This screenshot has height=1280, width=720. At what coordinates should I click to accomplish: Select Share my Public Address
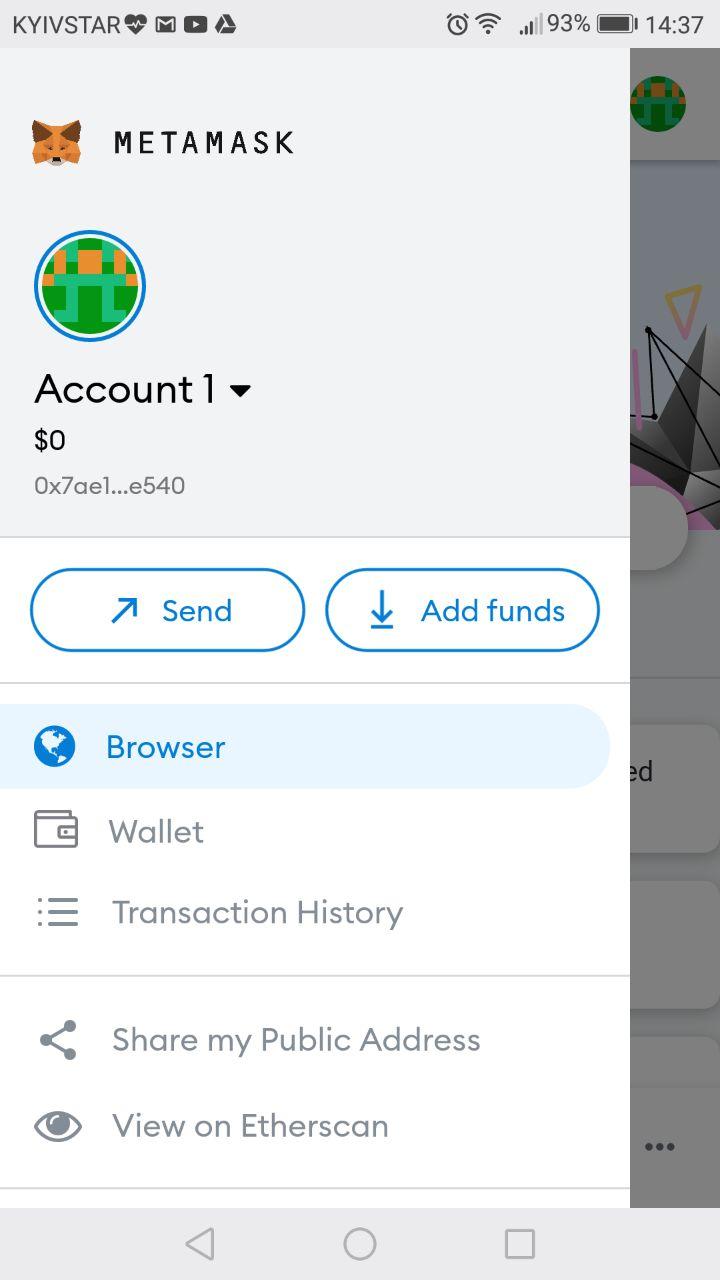295,1040
